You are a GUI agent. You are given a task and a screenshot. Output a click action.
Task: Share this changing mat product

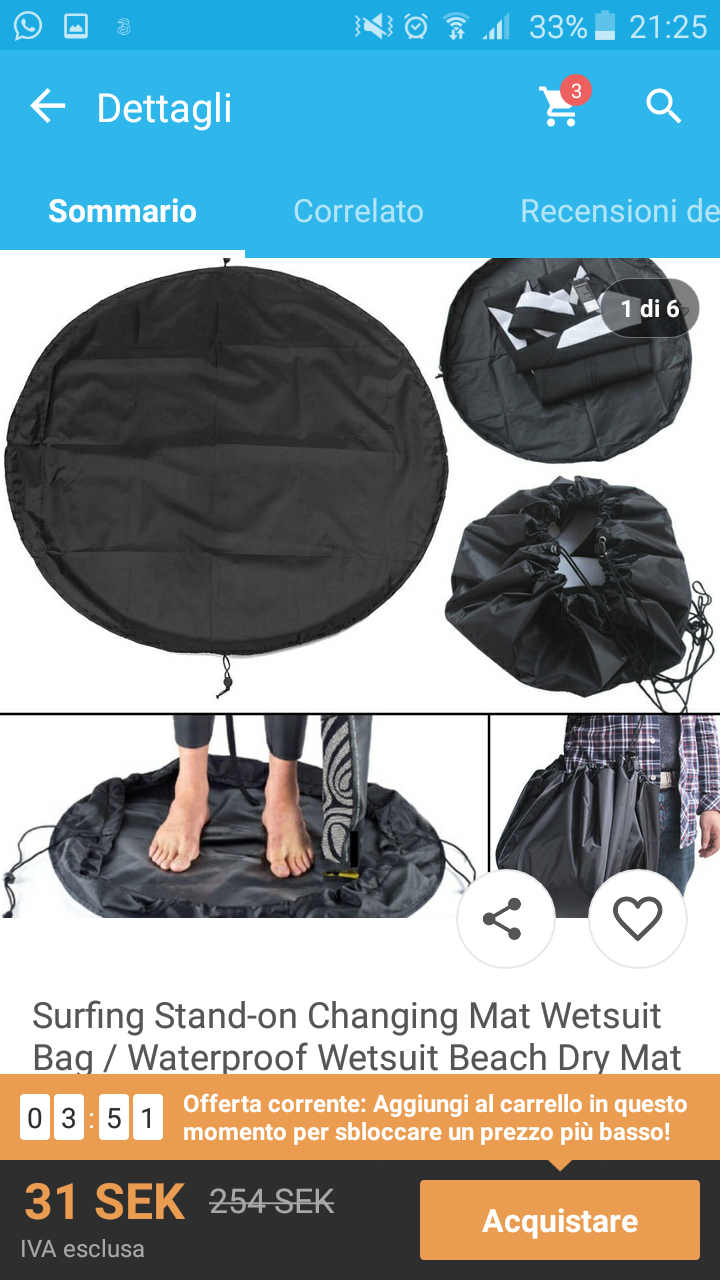coord(505,919)
